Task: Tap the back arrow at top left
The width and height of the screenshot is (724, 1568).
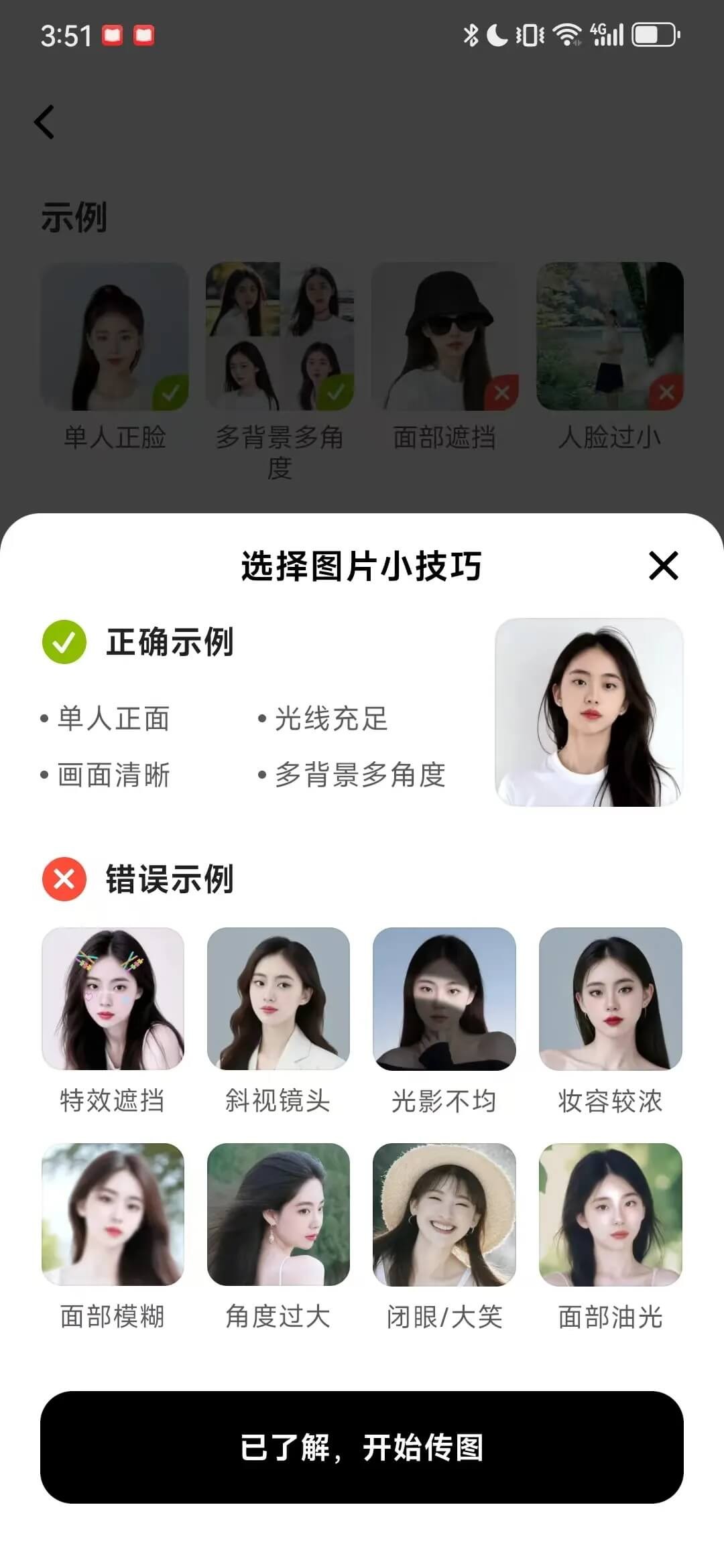Action: point(44,123)
